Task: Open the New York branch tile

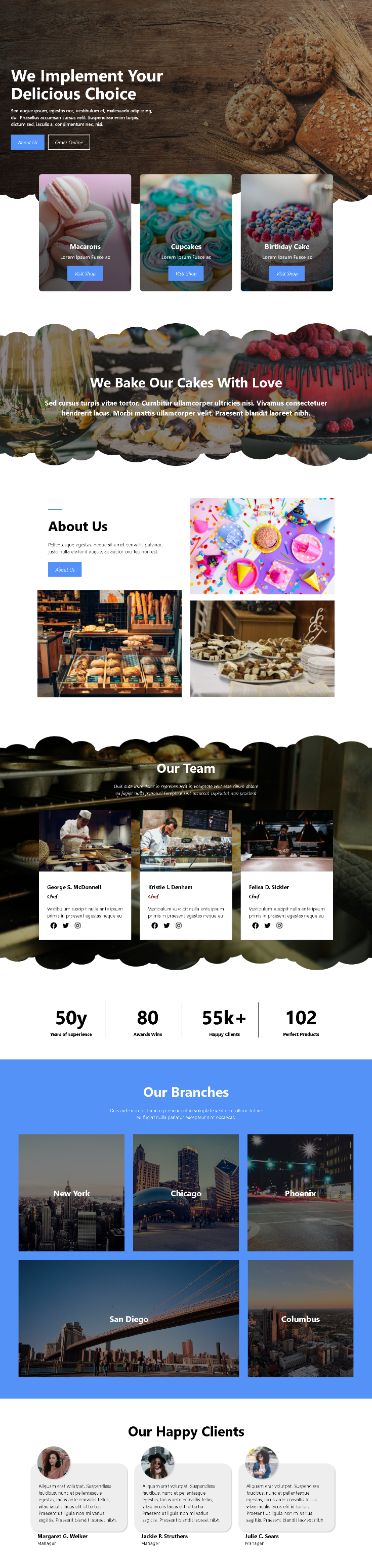Action: pyautogui.click(x=71, y=1192)
